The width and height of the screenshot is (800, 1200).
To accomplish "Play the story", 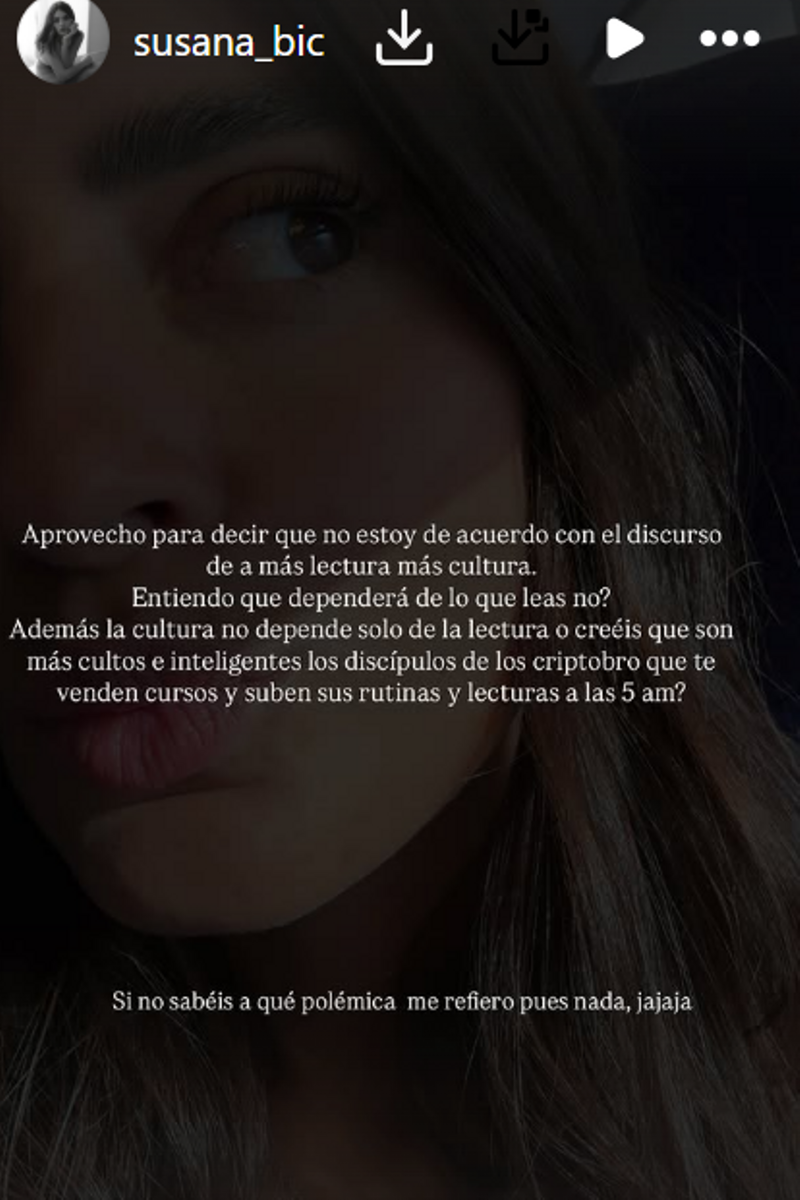I will point(624,39).
